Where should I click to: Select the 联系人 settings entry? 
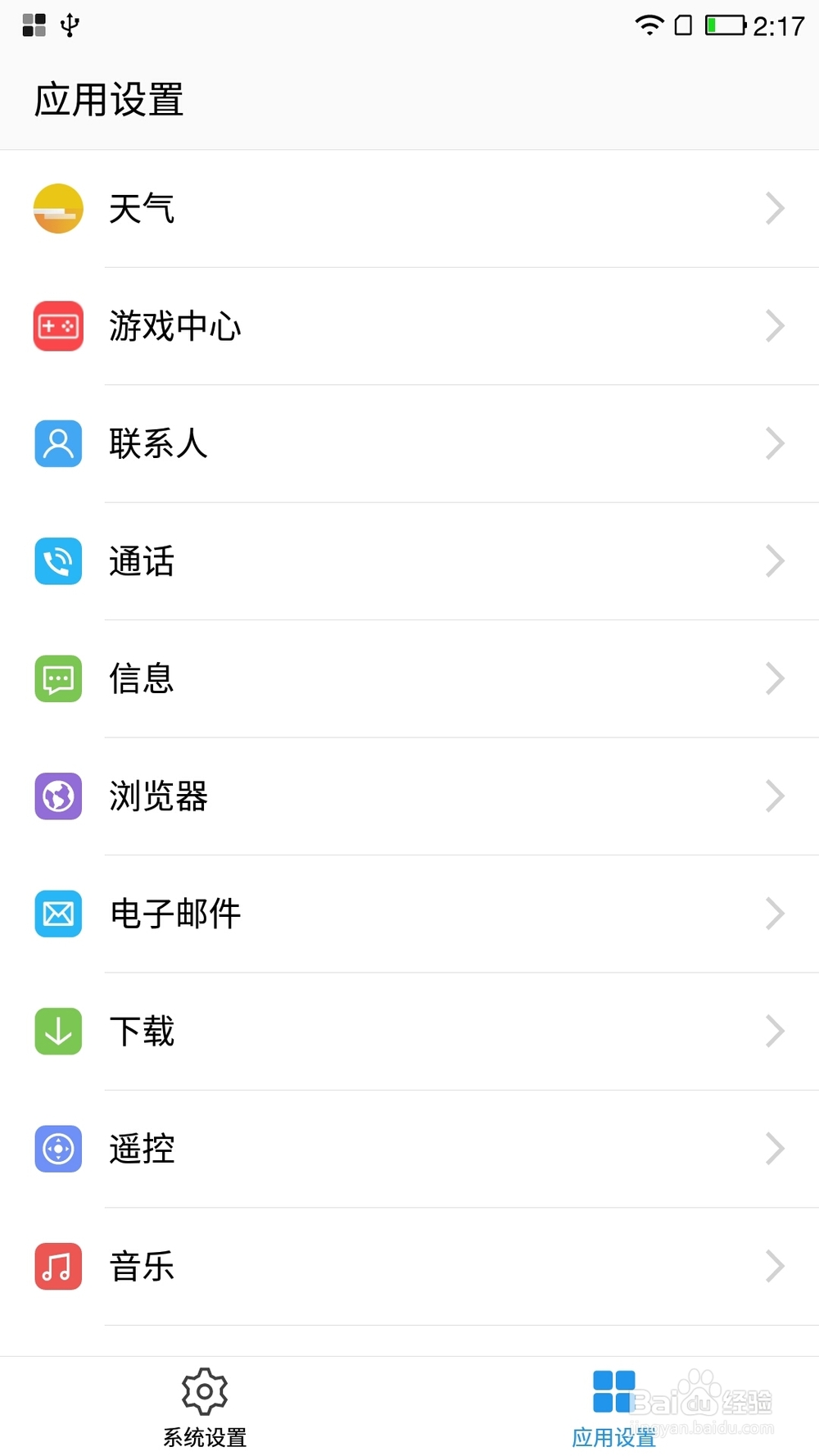click(409, 443)
